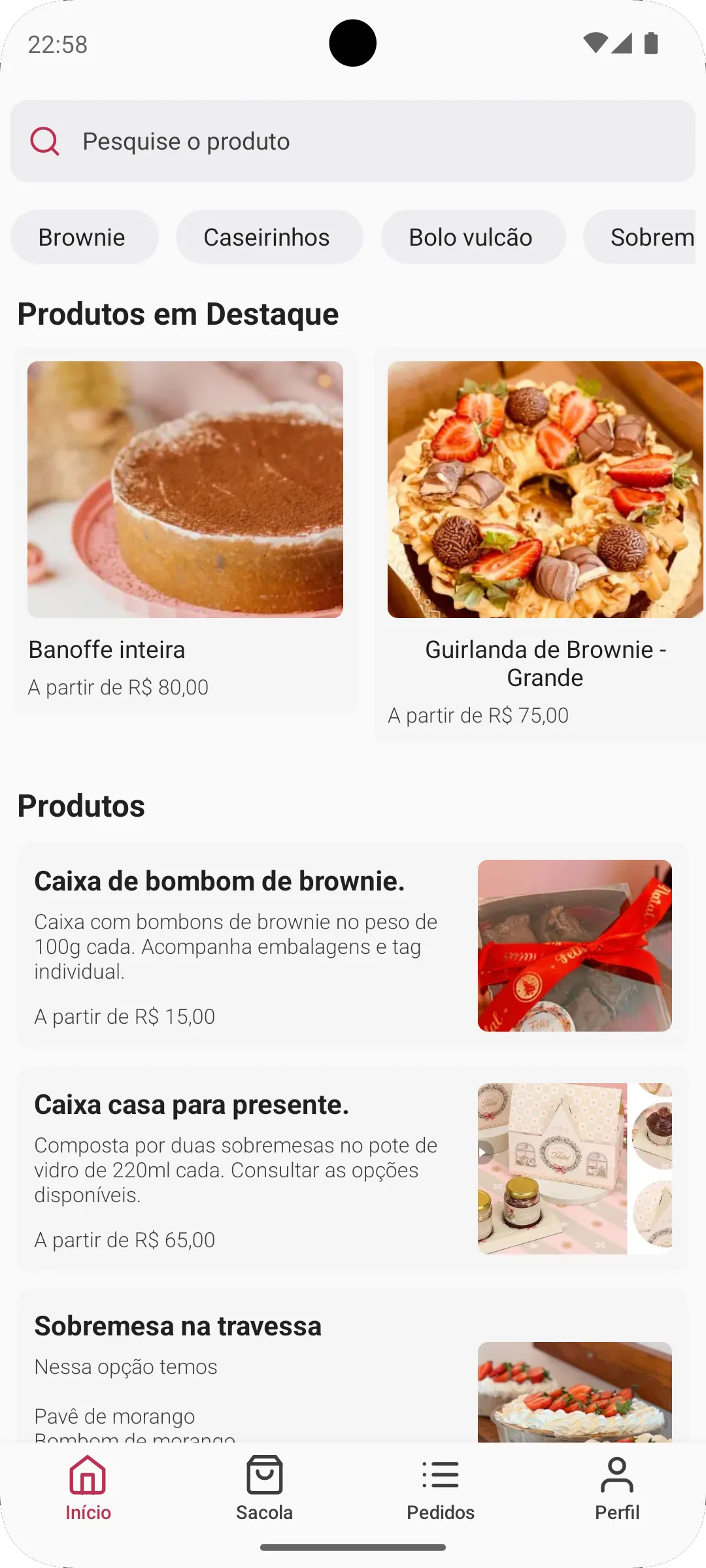Tap the Sobremesas filter chip

pos(654,237)
